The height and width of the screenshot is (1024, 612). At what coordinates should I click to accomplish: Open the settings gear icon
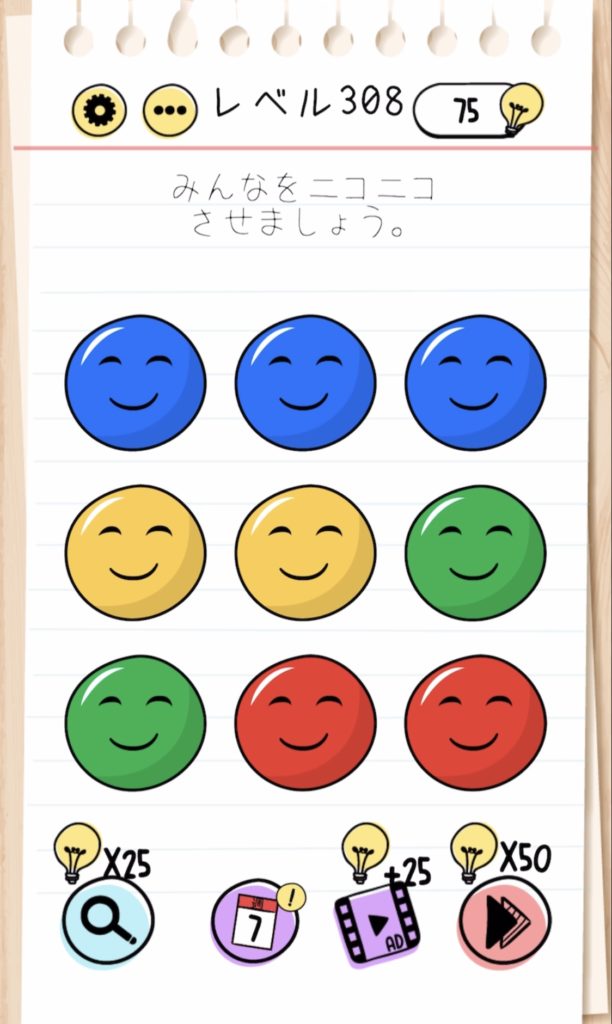pos(99,110)
